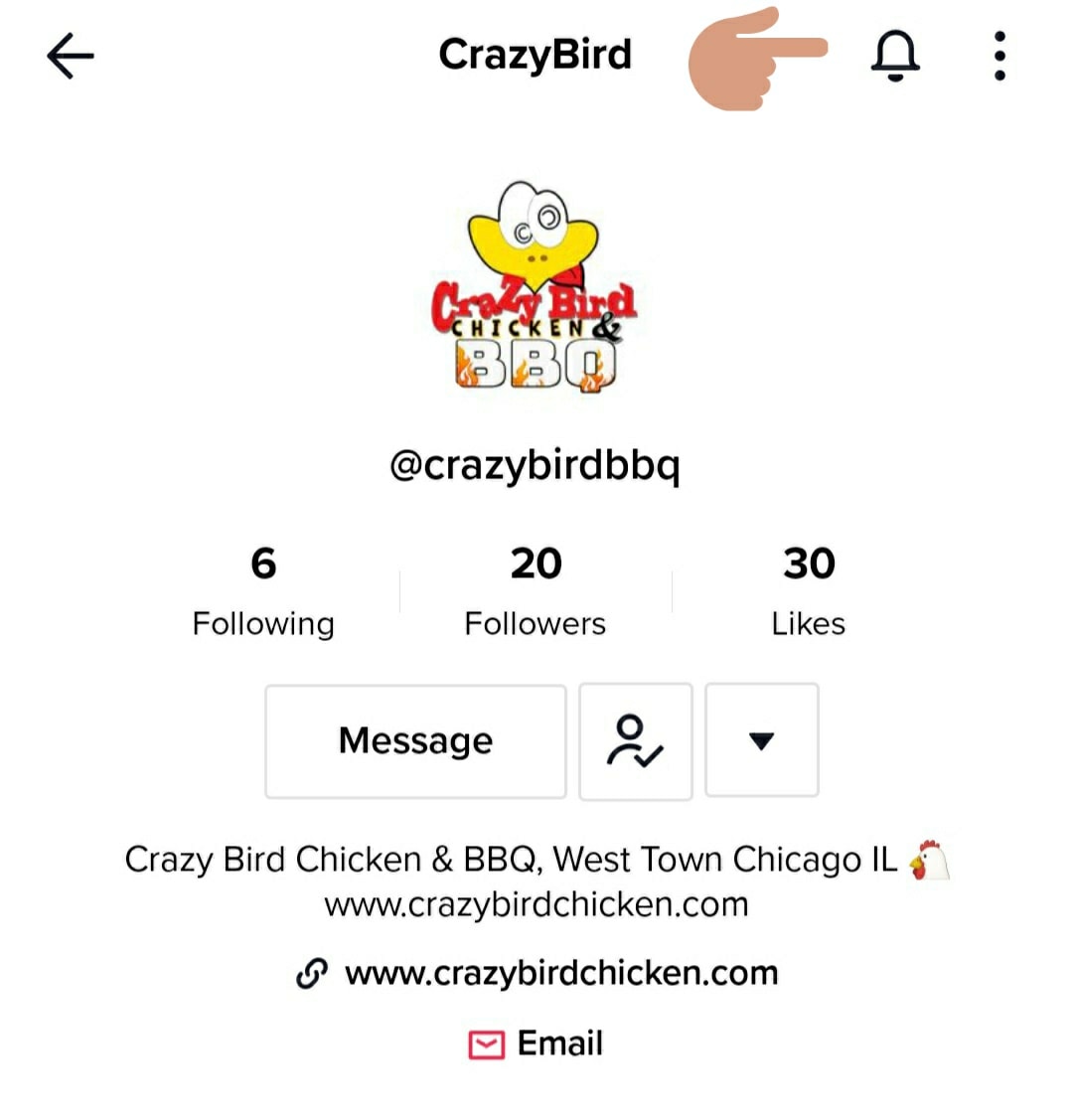View the 20 Followers list
1073x1120 pixels.
[536, 590]
